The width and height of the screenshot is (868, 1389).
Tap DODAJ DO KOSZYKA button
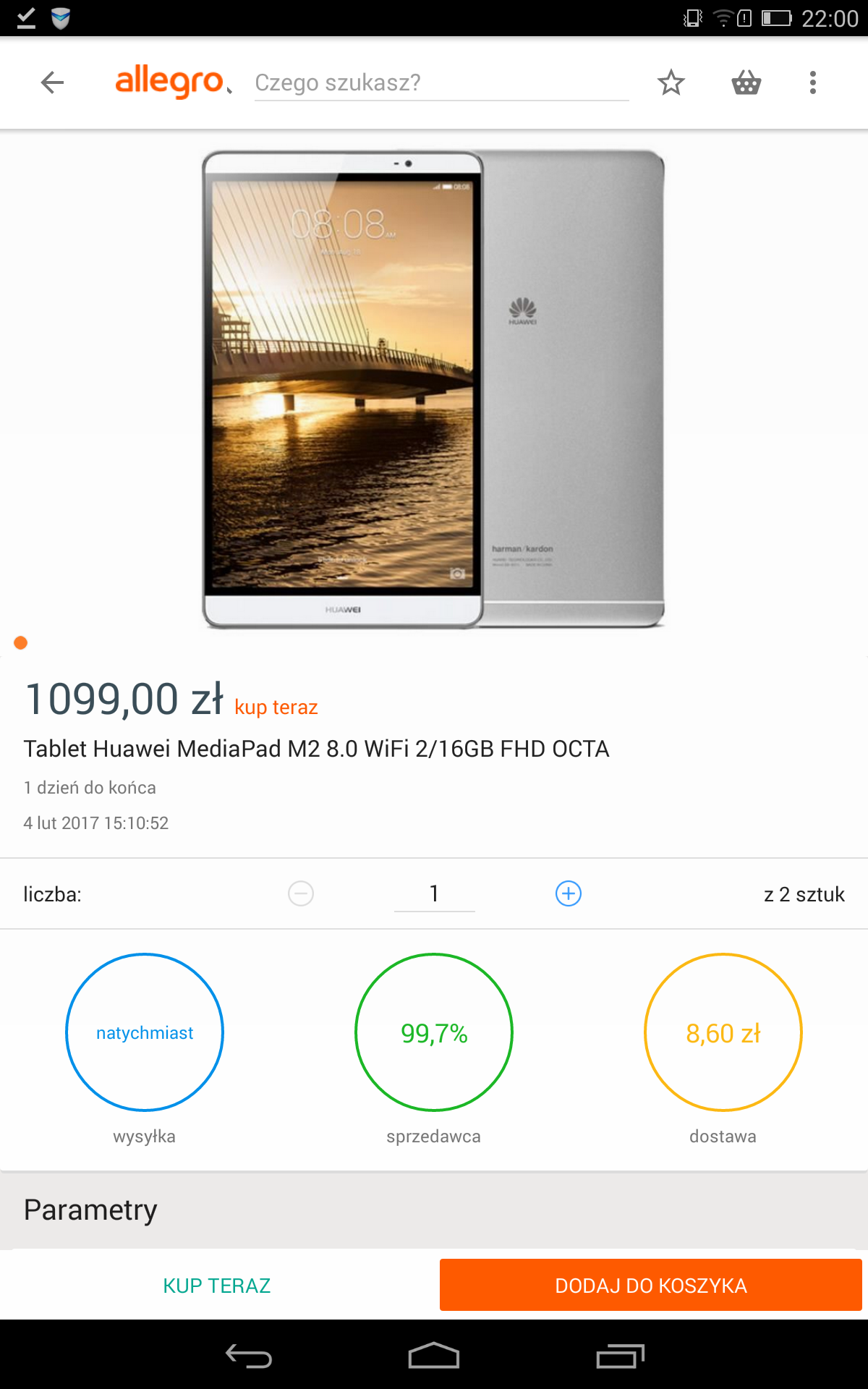click(x=650, y=1285)
